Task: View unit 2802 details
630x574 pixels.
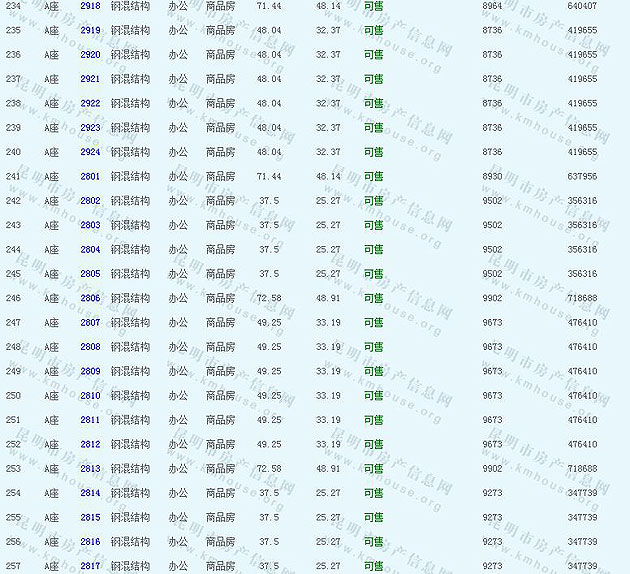Action: click(x=90, y=201)
